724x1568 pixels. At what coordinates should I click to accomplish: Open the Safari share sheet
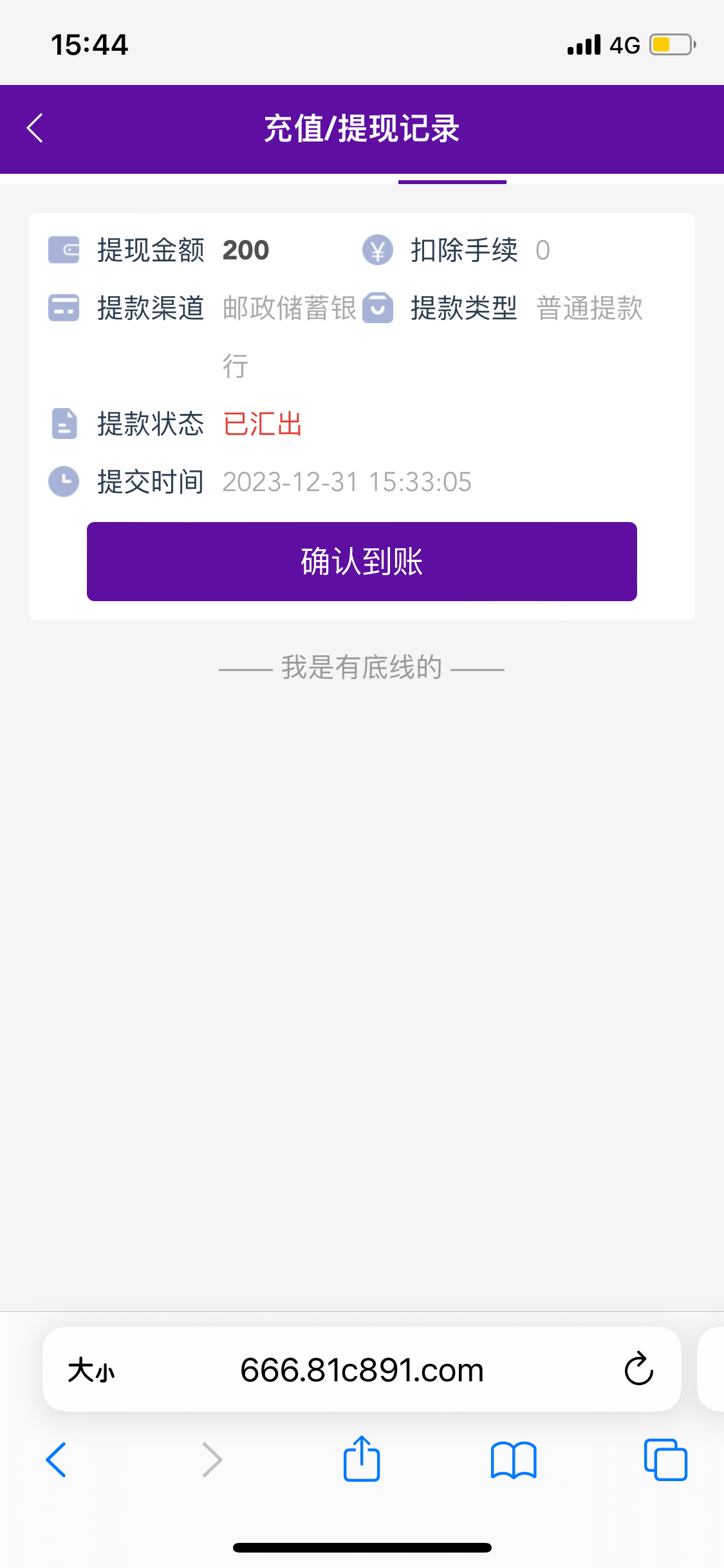(x=362, y=1459)
